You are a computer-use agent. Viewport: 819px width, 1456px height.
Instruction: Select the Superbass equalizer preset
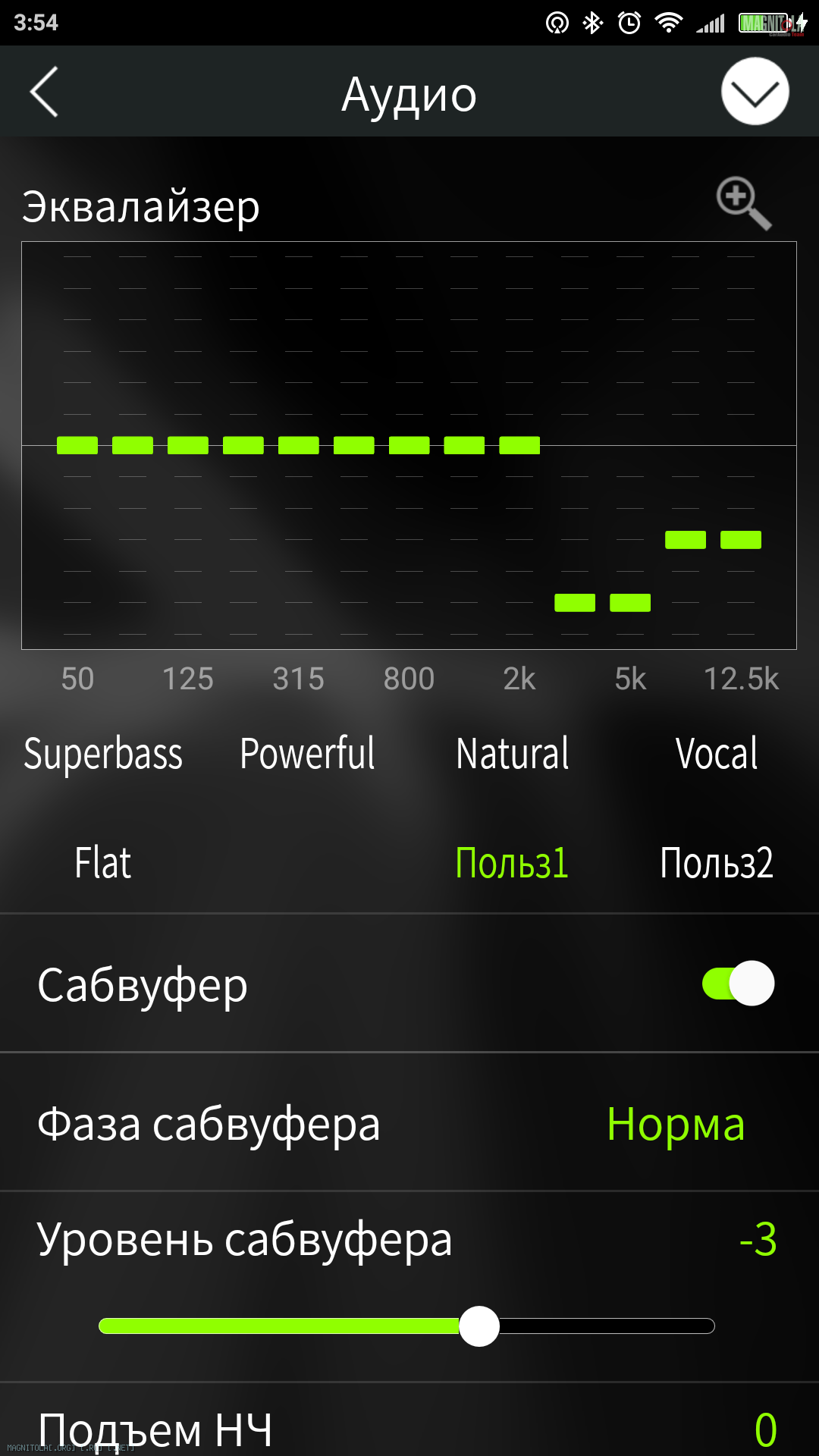103,754
